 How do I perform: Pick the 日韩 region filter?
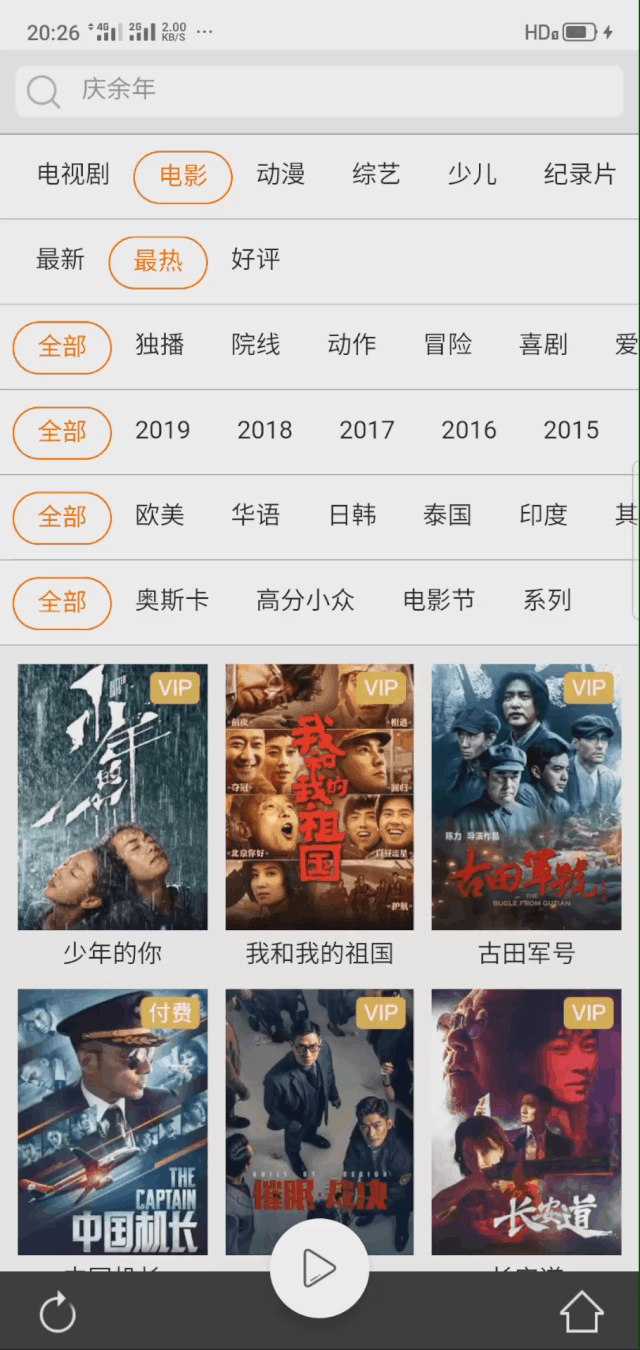tap(352, 516)
